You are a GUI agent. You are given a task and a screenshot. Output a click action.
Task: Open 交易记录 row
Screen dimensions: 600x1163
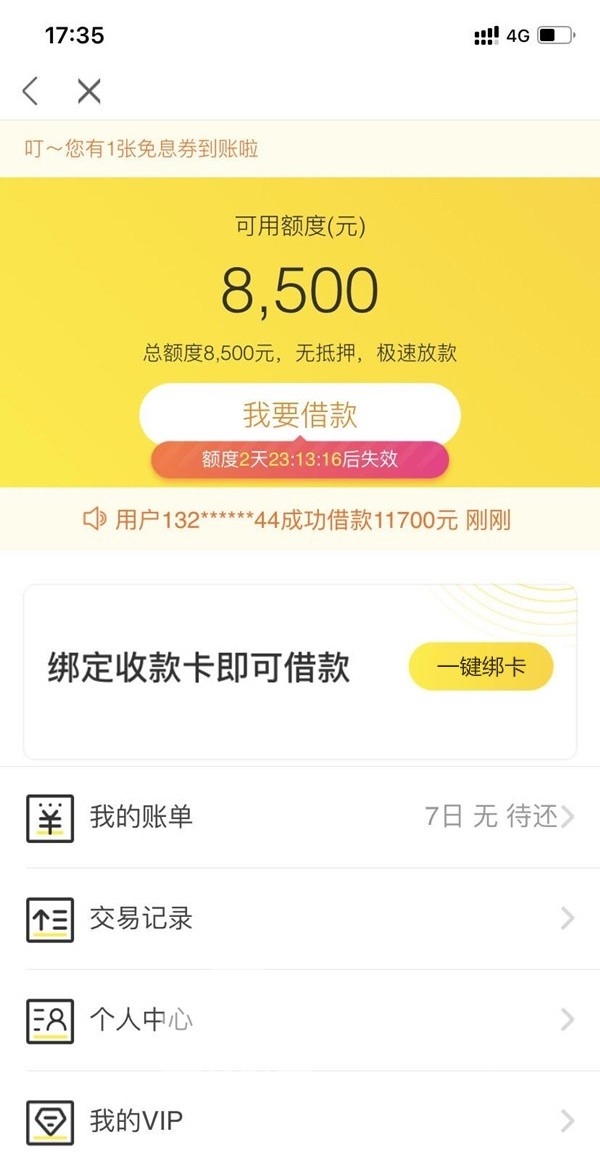point(300,919)
